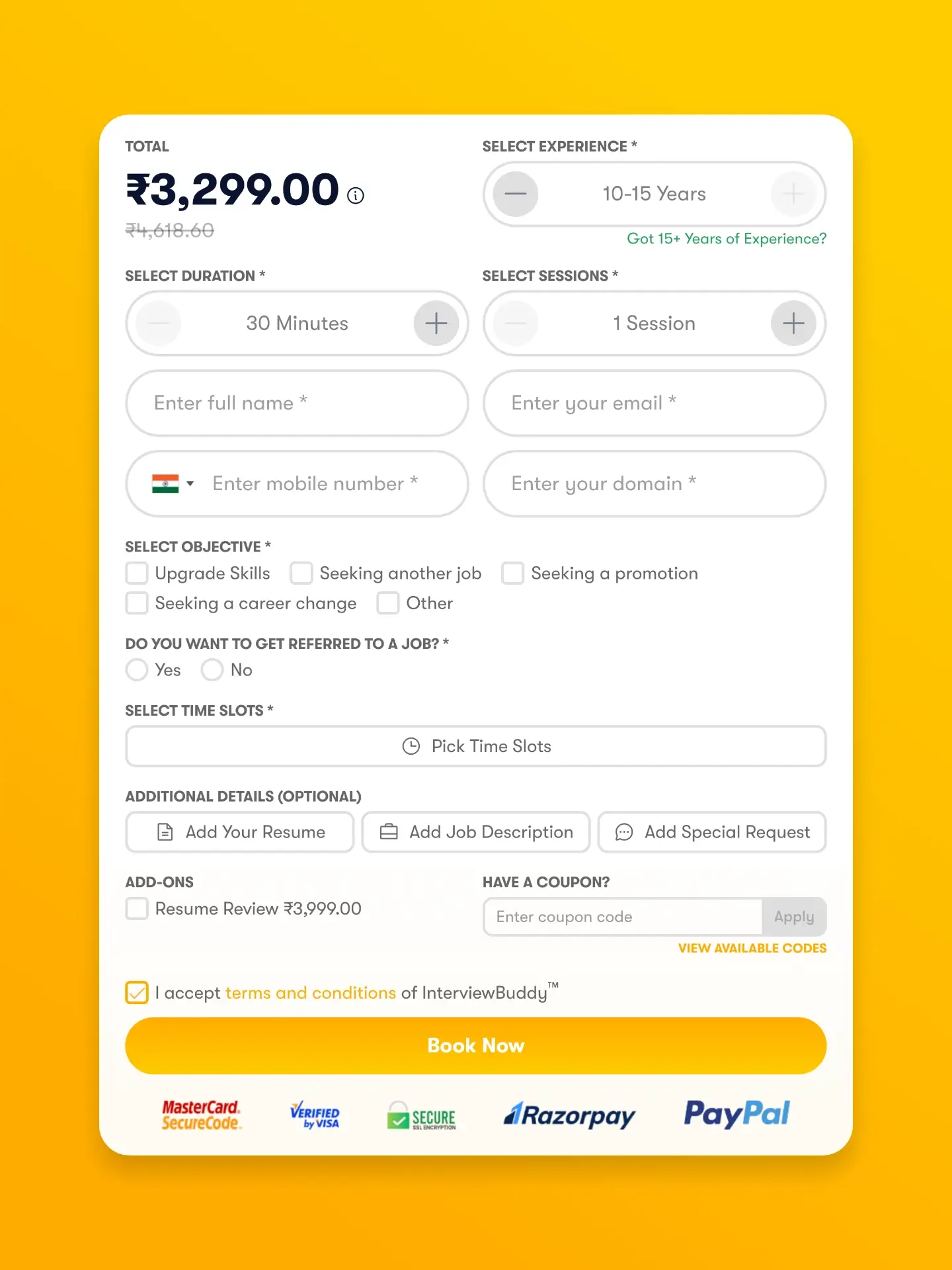Focus the Enter your domain field
This screenshot has height=1270, width=952.
(654, 484)
